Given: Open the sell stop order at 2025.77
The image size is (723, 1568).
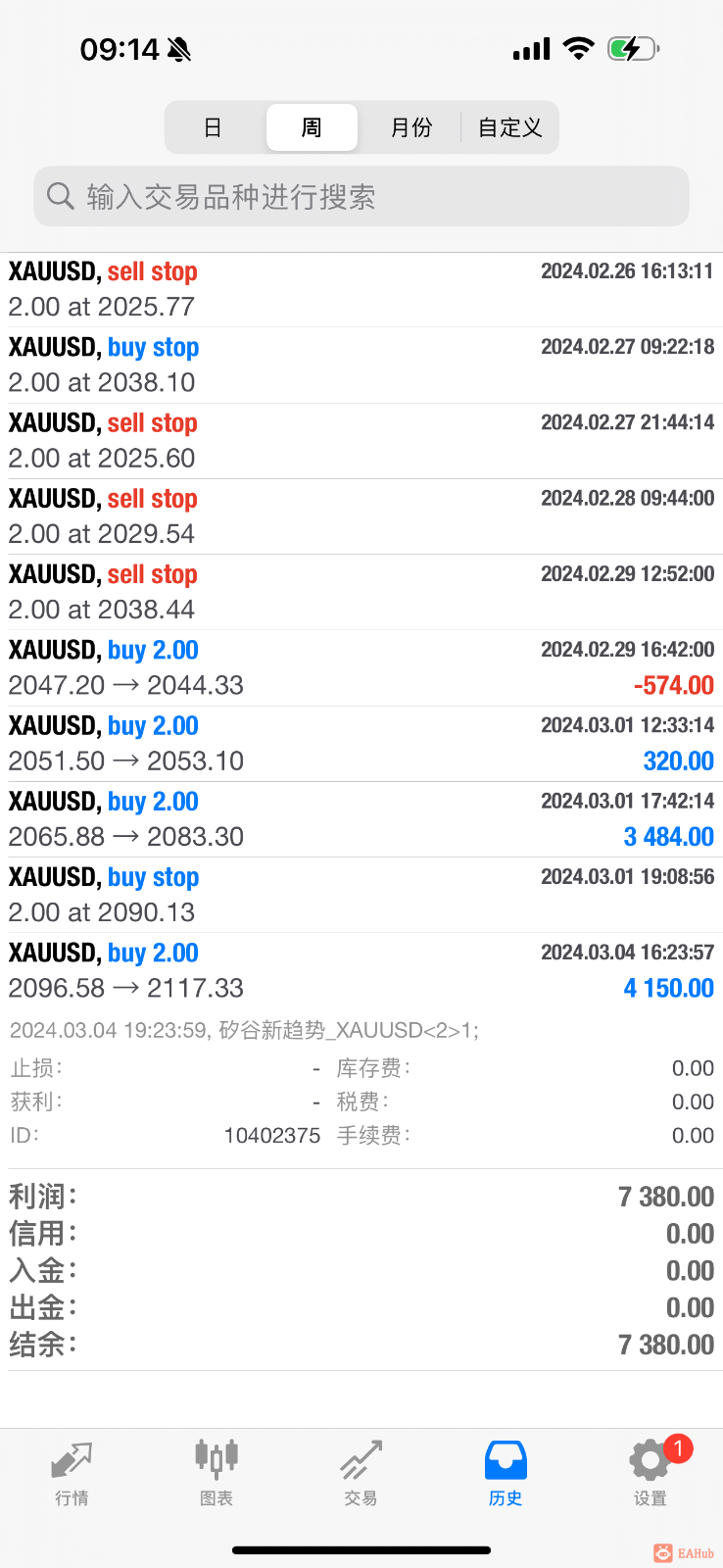Looking at the screenshot, I should click(361, 289).
